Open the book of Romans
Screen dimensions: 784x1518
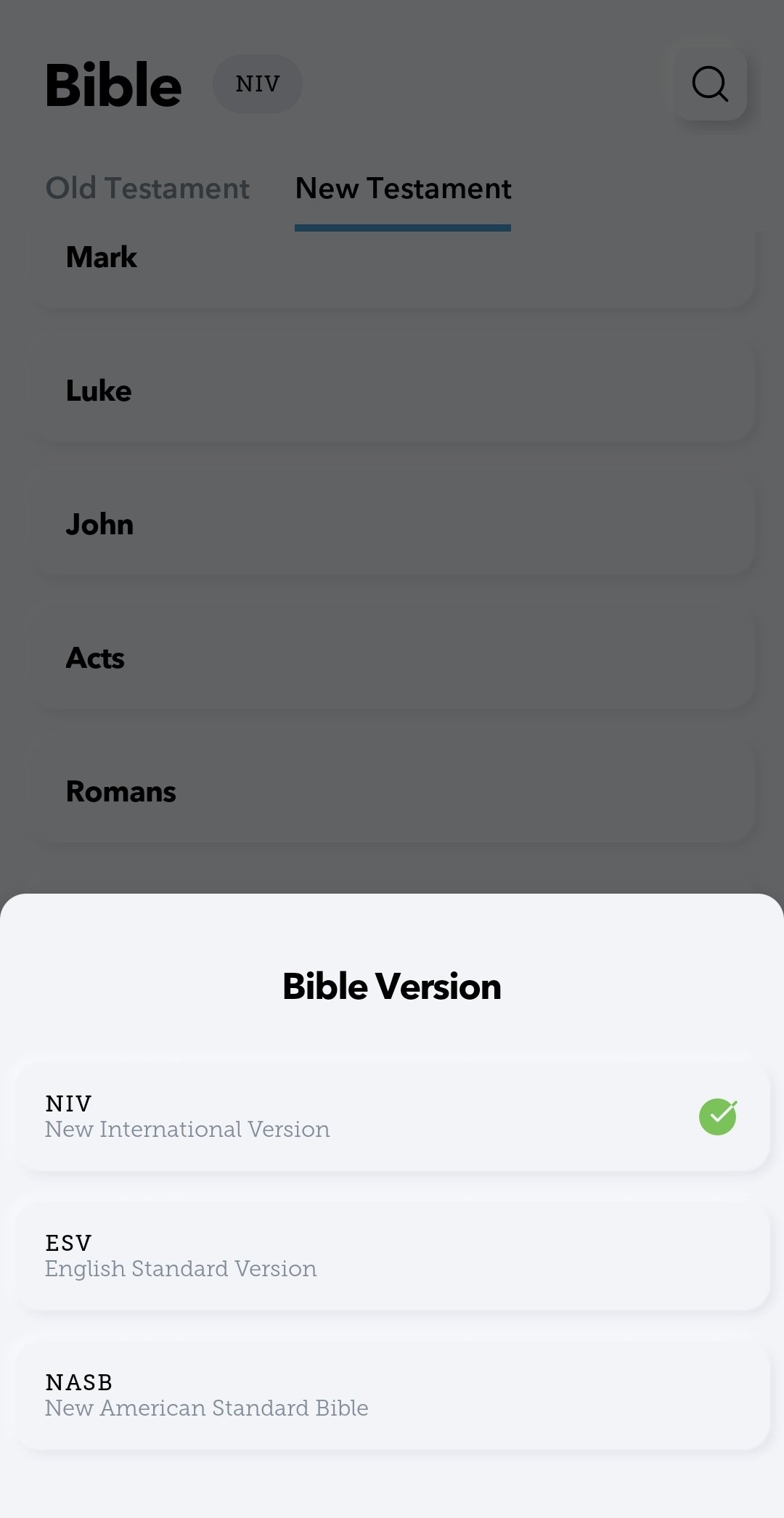392,791
